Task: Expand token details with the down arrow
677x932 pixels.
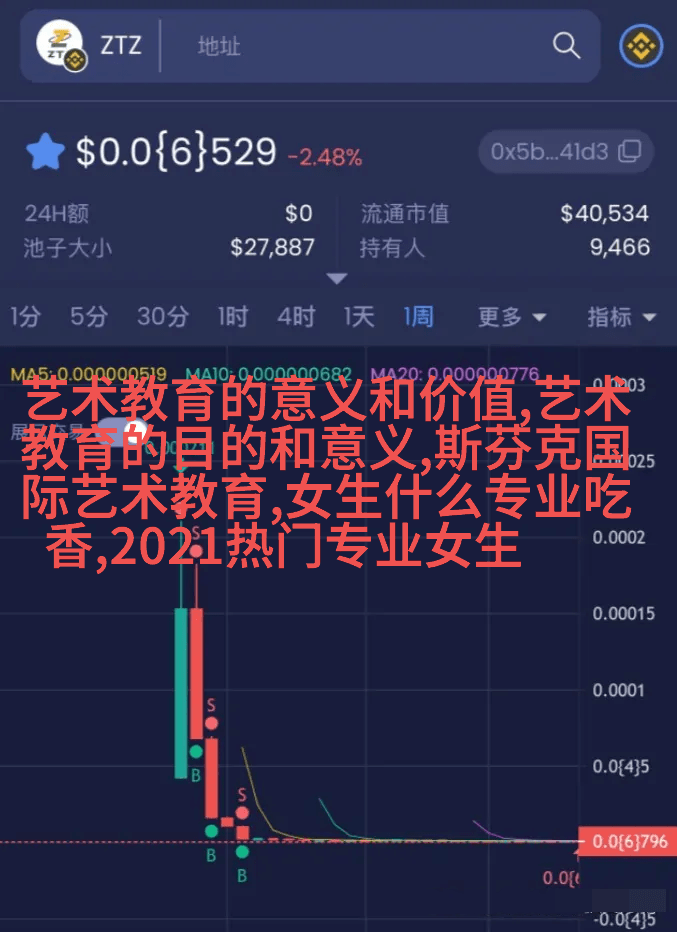Action: tap(337, 278)
